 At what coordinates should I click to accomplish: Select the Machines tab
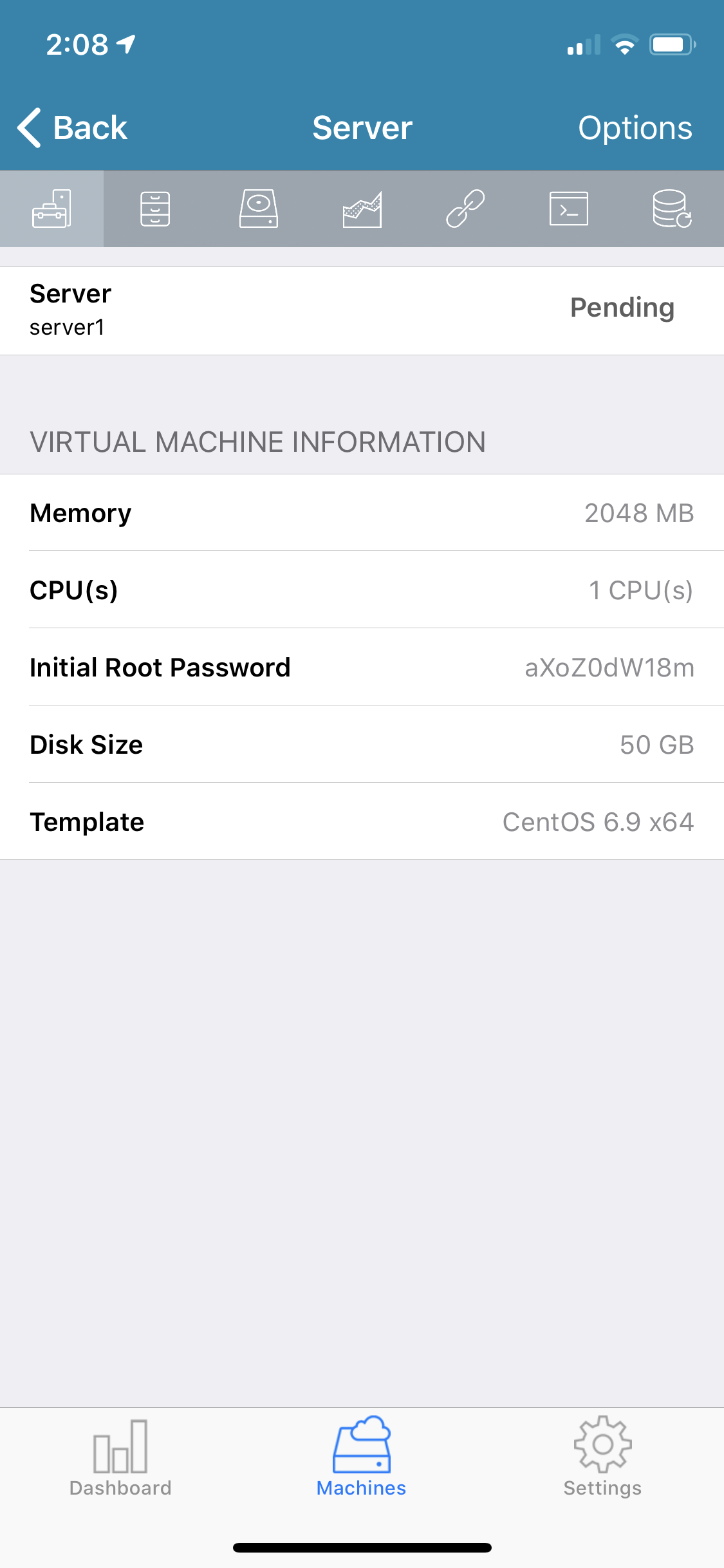(362, 1457)
